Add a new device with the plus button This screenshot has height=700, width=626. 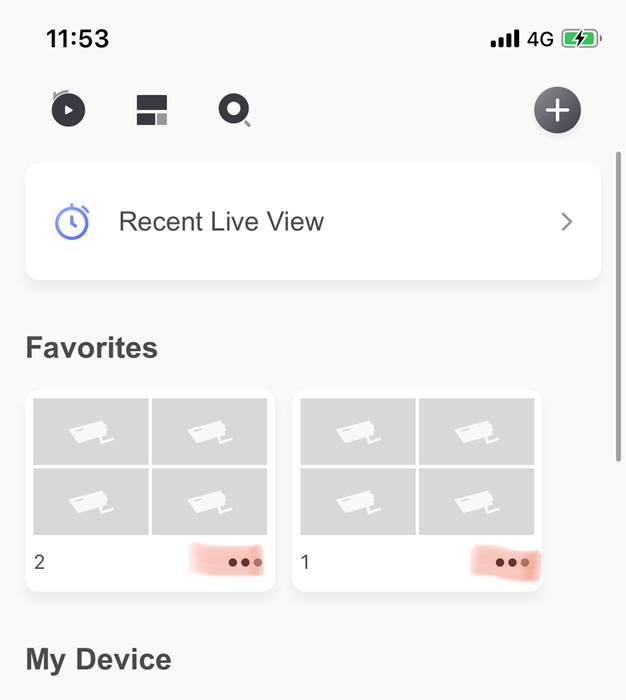(x=557, y=110)
